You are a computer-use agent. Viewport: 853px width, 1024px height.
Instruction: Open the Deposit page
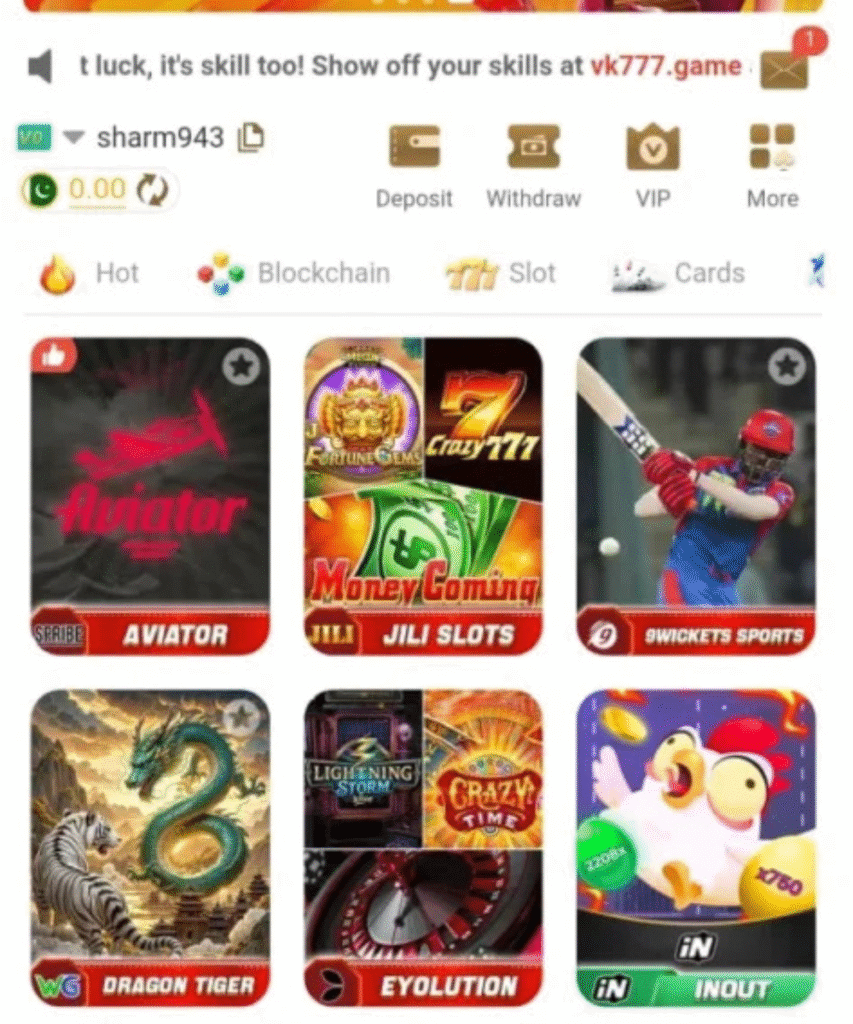[414, 166]
